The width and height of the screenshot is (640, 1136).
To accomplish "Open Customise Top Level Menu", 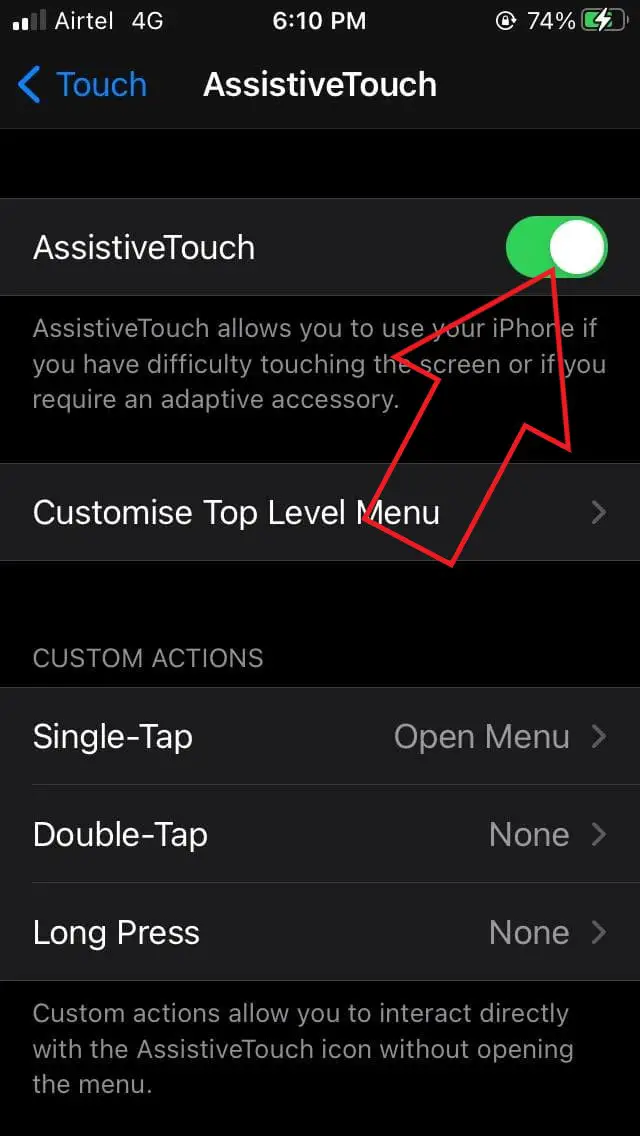I will pyautogui.click(x=320, y=512).
